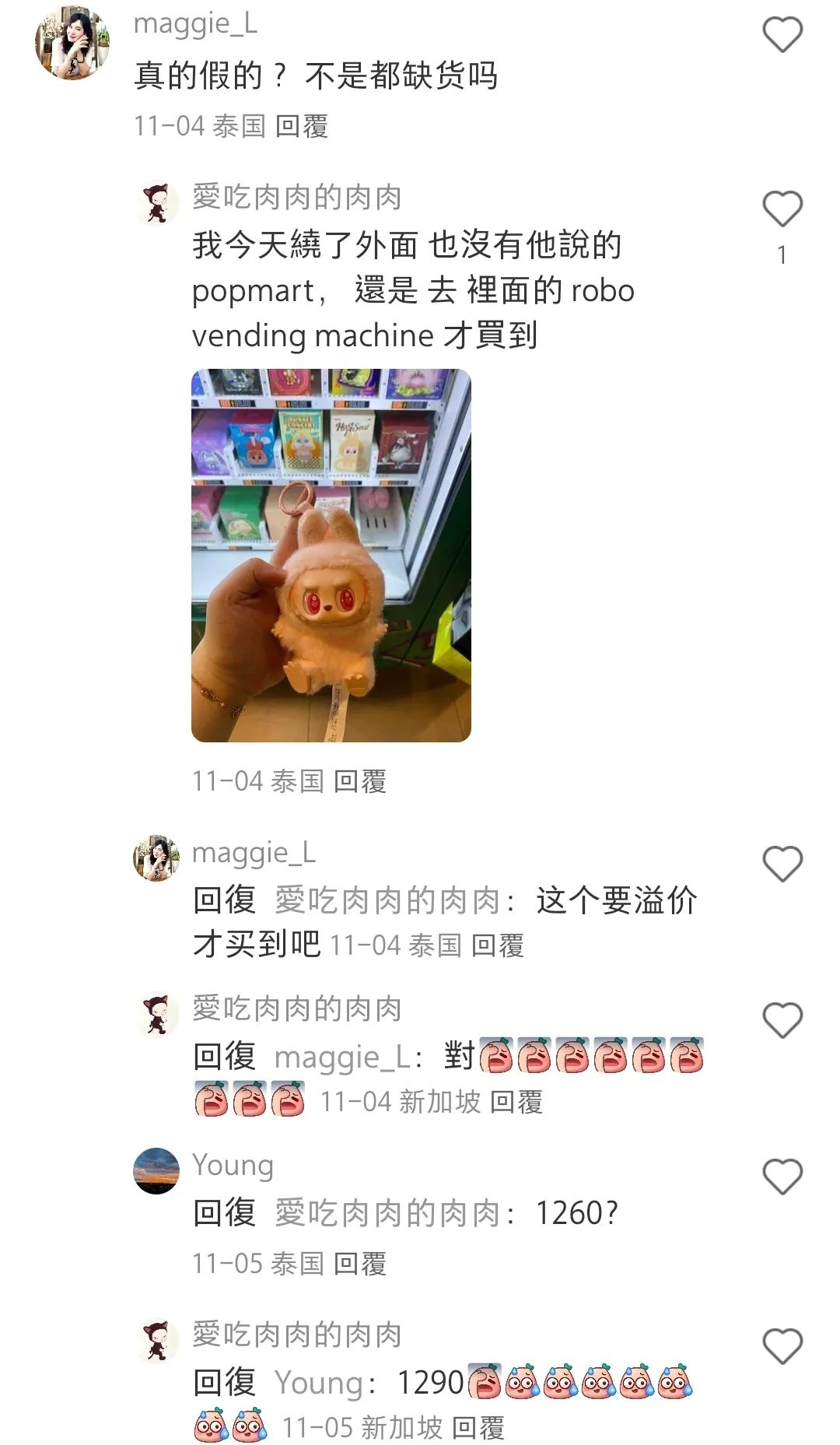Reply to Young's 1260 comment
This screenshot has height=1445, width=840.
tap(360, 1264)
